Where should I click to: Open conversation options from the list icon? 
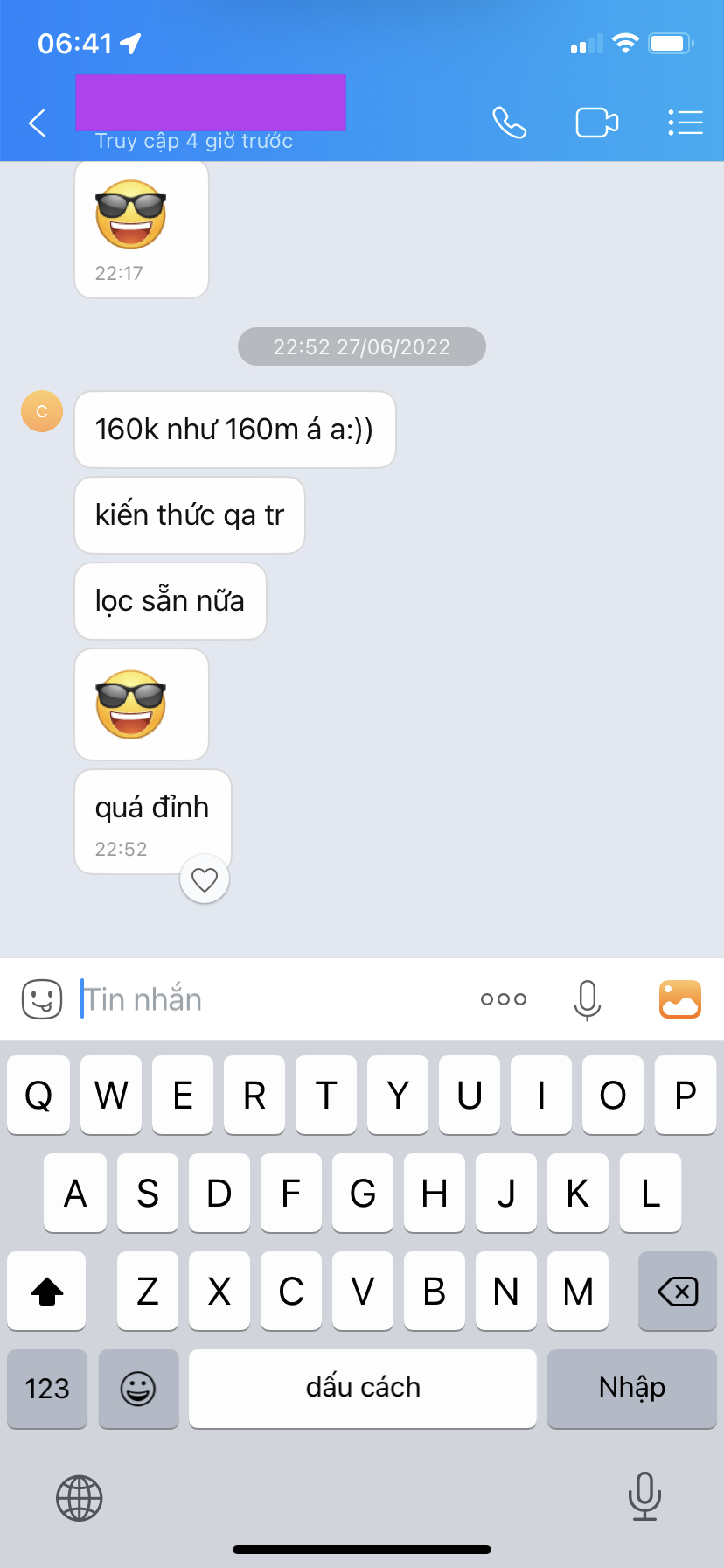pos(686,122)
